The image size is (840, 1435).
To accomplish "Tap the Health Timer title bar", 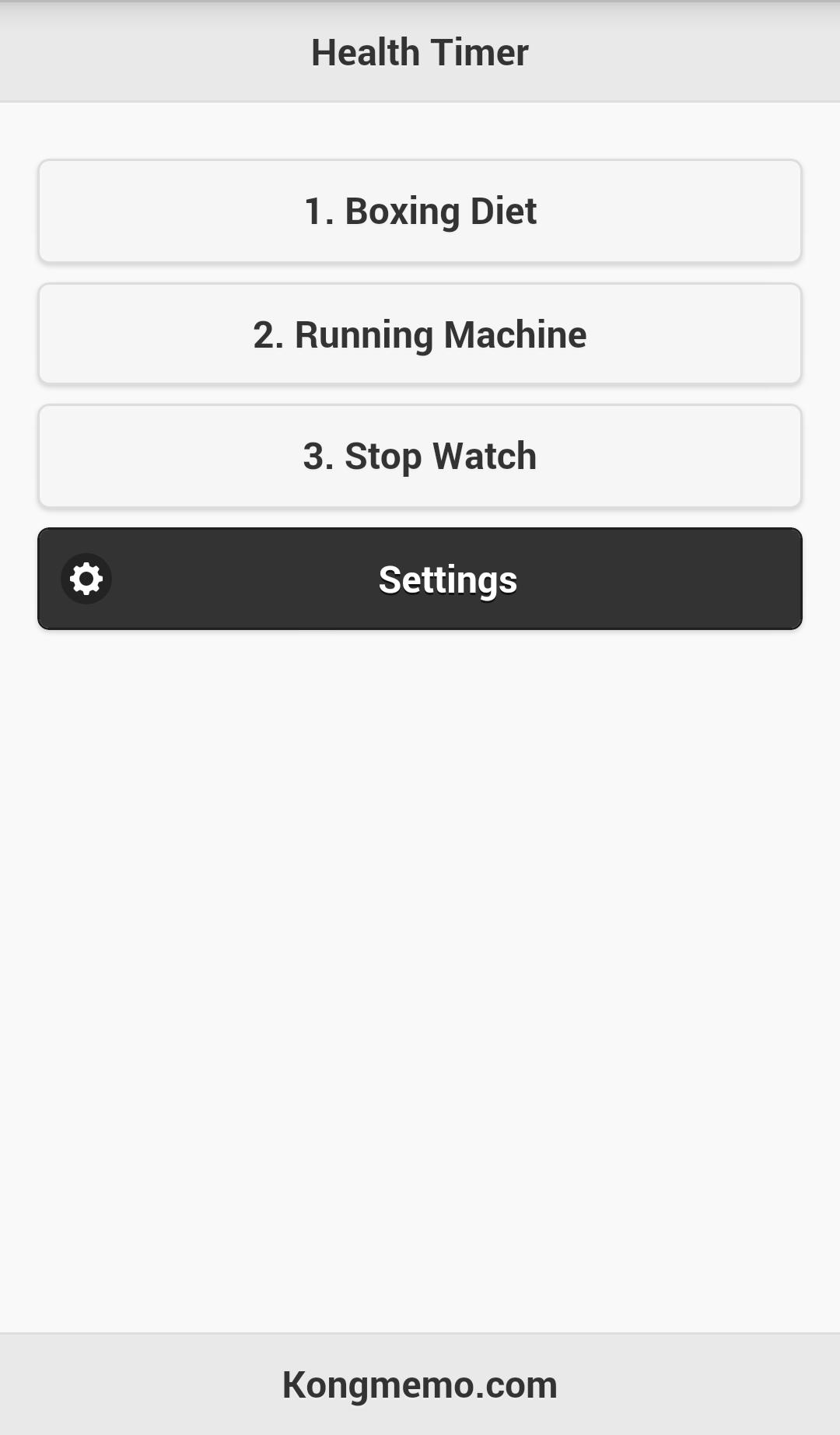I will [420, 51].
